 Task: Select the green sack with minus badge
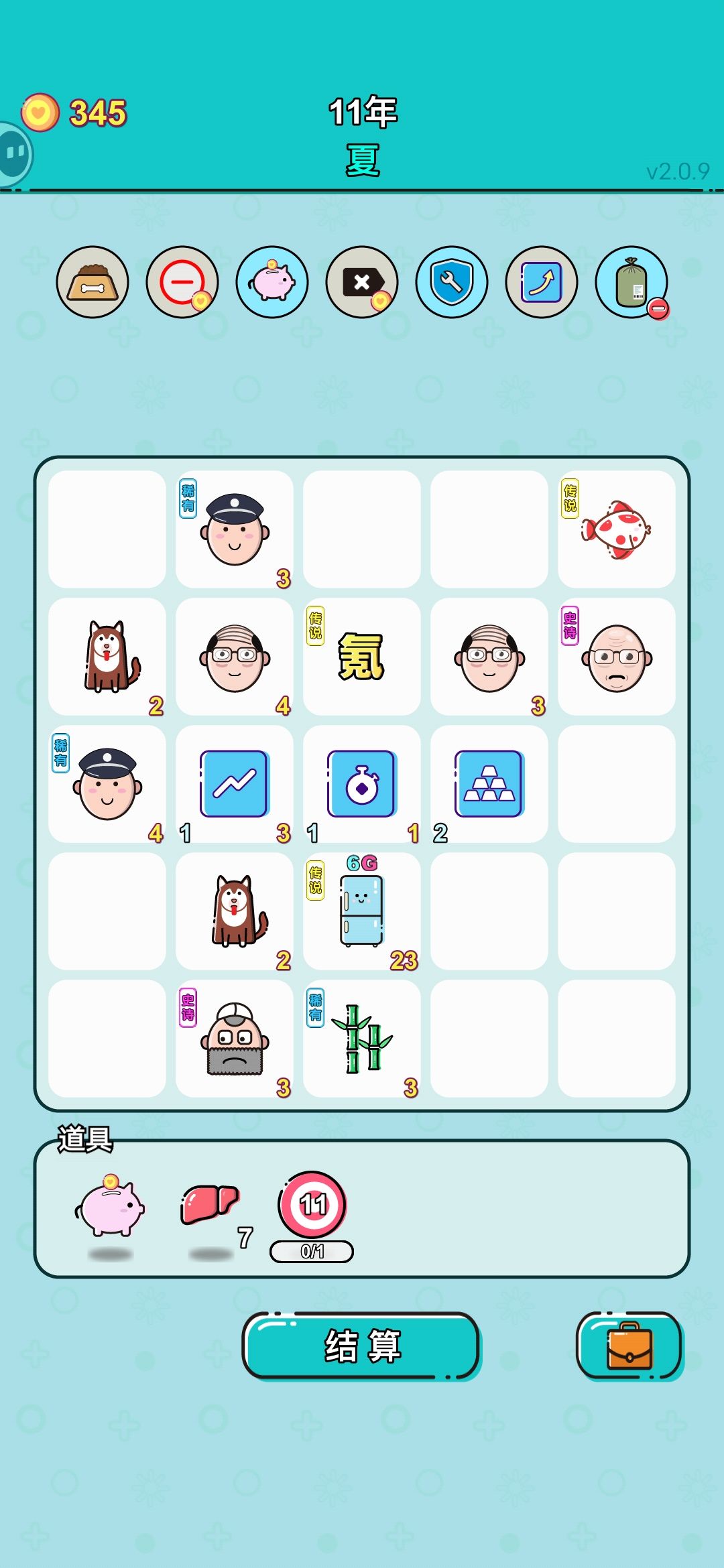[x=631, y=282]
